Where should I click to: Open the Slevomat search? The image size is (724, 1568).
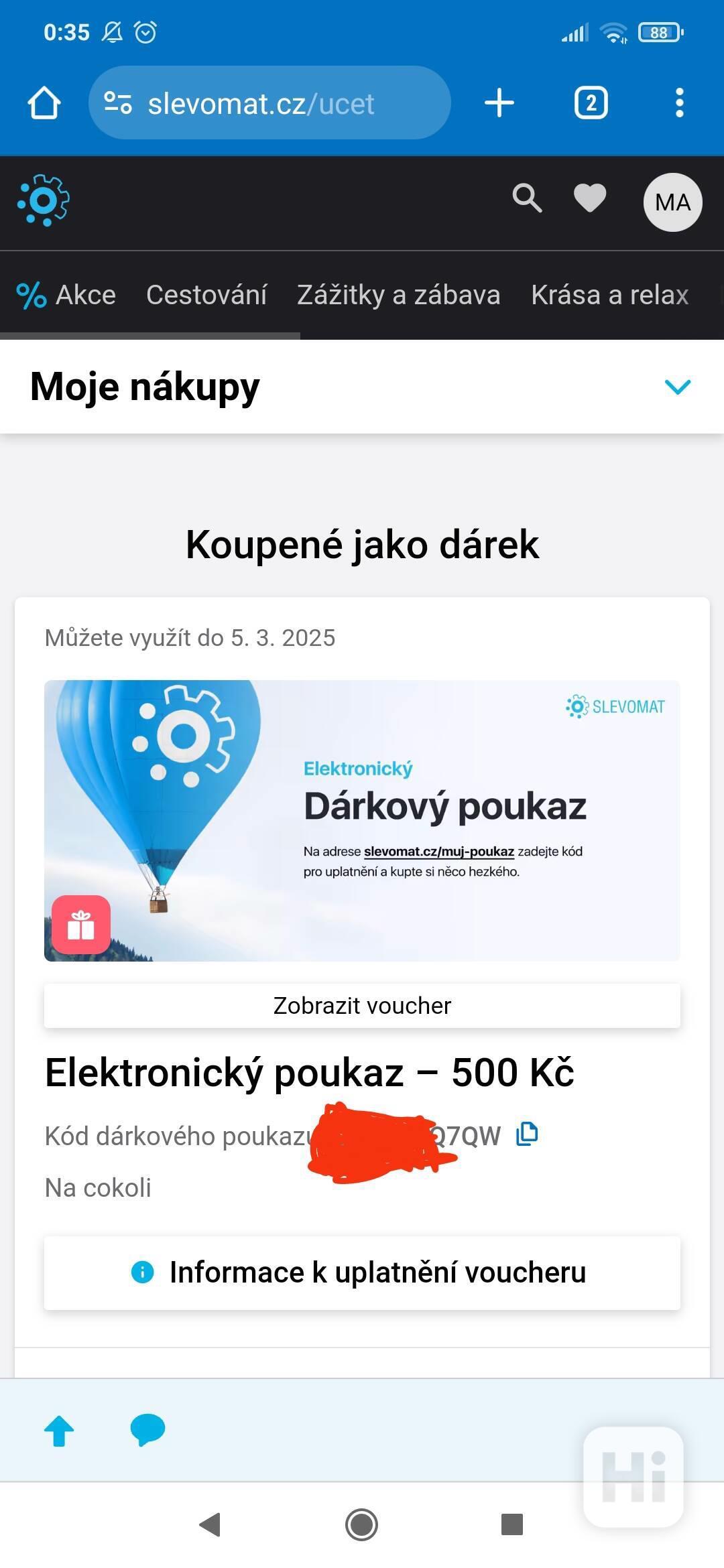click(527, 198)
